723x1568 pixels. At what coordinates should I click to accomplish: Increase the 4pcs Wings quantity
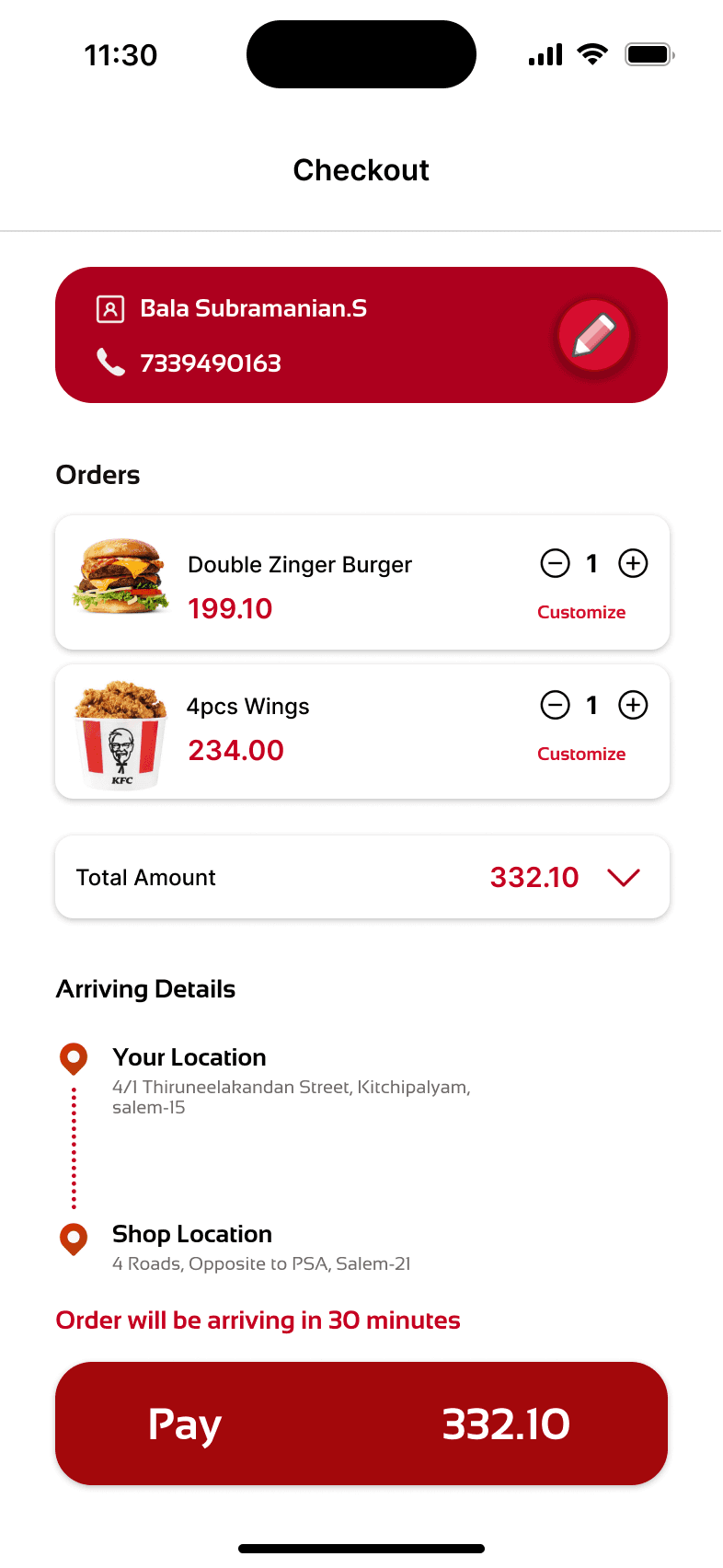(633, 706)
